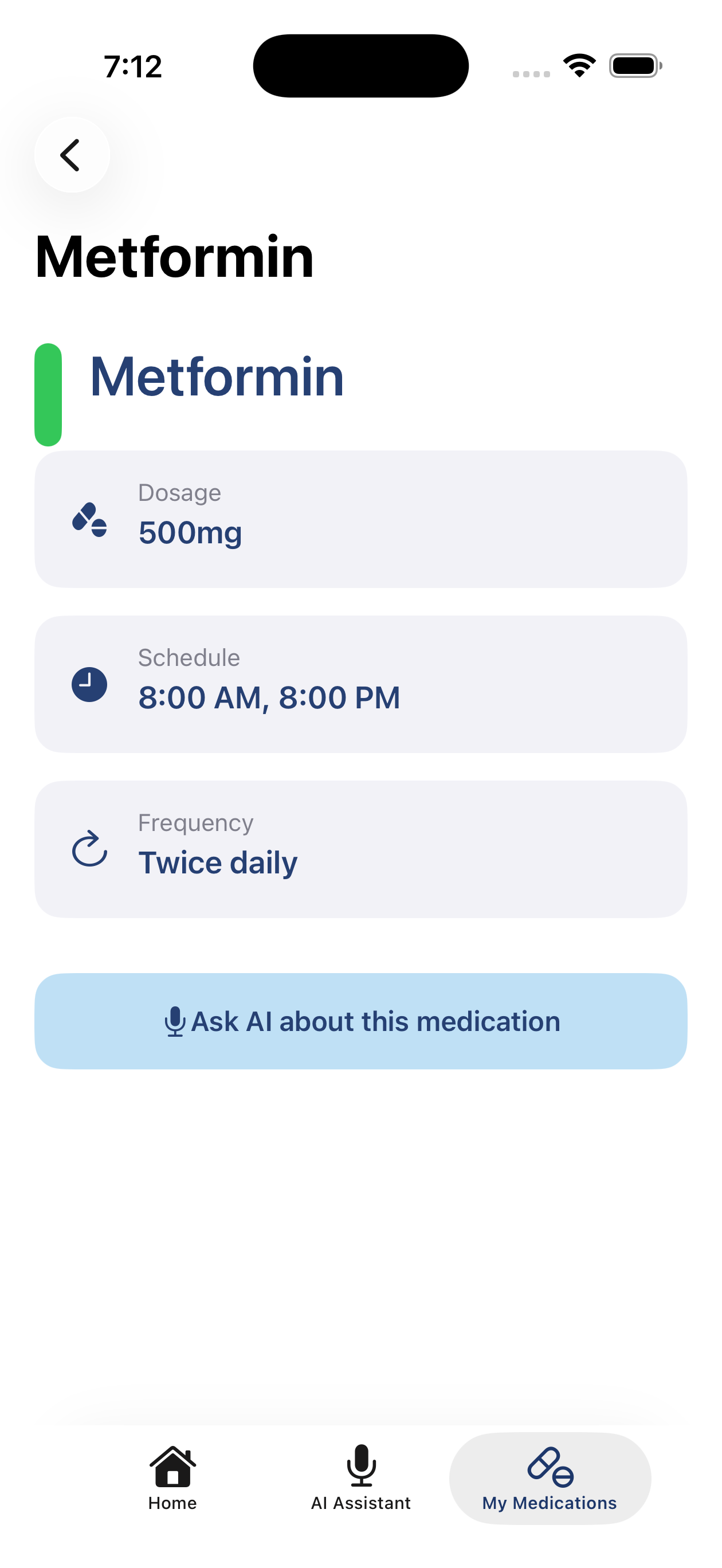The height and width of the screenshot is (1568, 722).
Task: Ask AI about this medication
Action: click(x=361, y=1021)
